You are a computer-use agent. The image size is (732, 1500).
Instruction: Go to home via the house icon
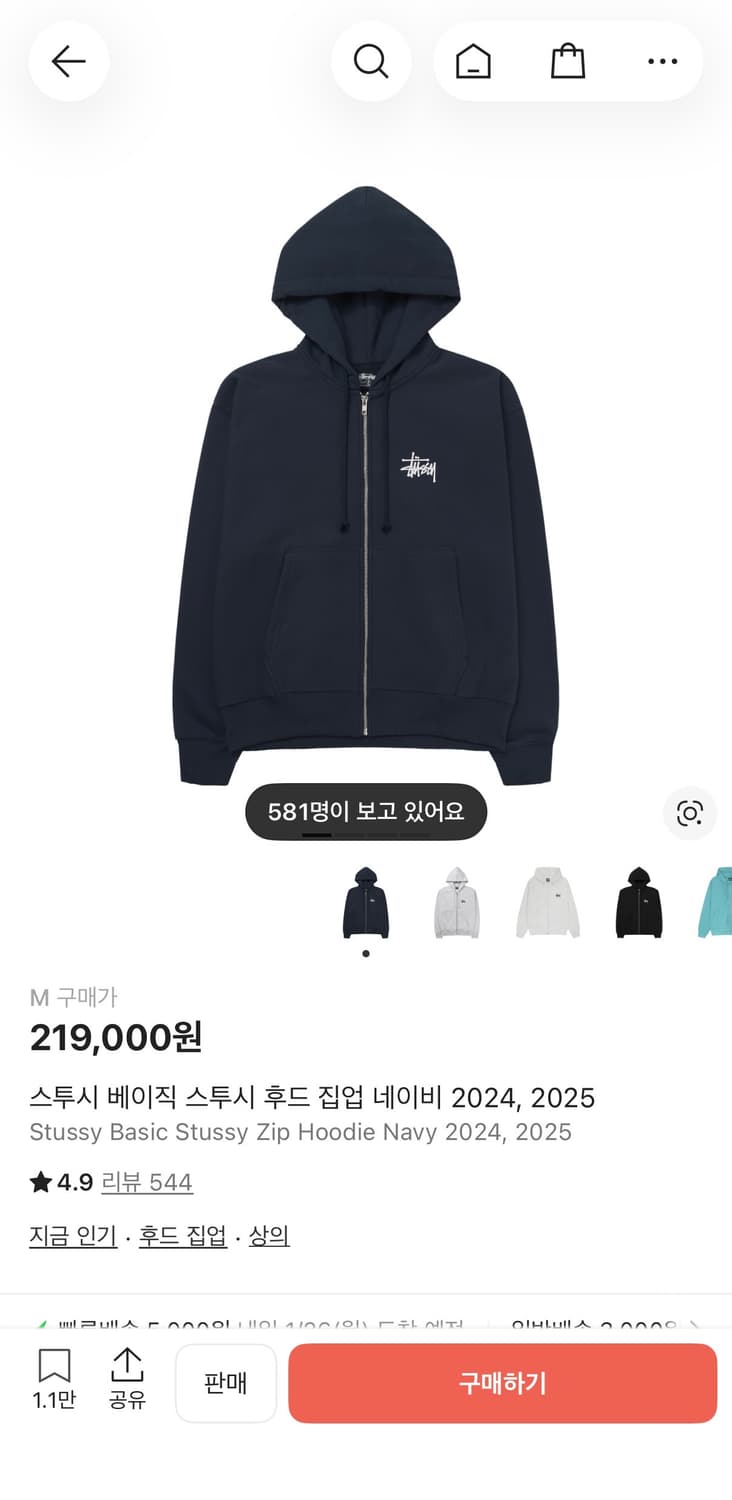[473, 61]
